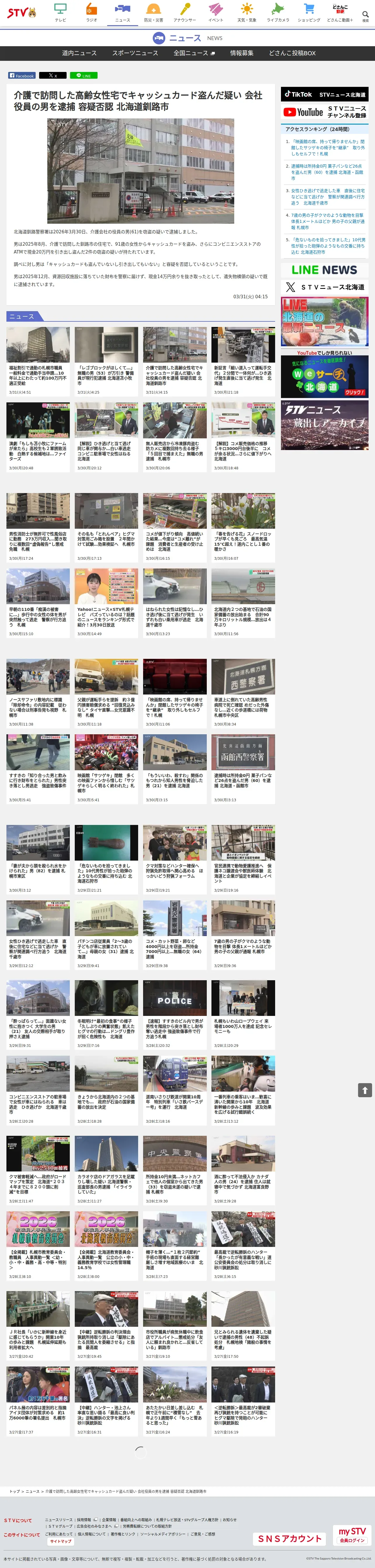375x1568 pixels.
Task: Share the article on X
Action: [53, 75]
